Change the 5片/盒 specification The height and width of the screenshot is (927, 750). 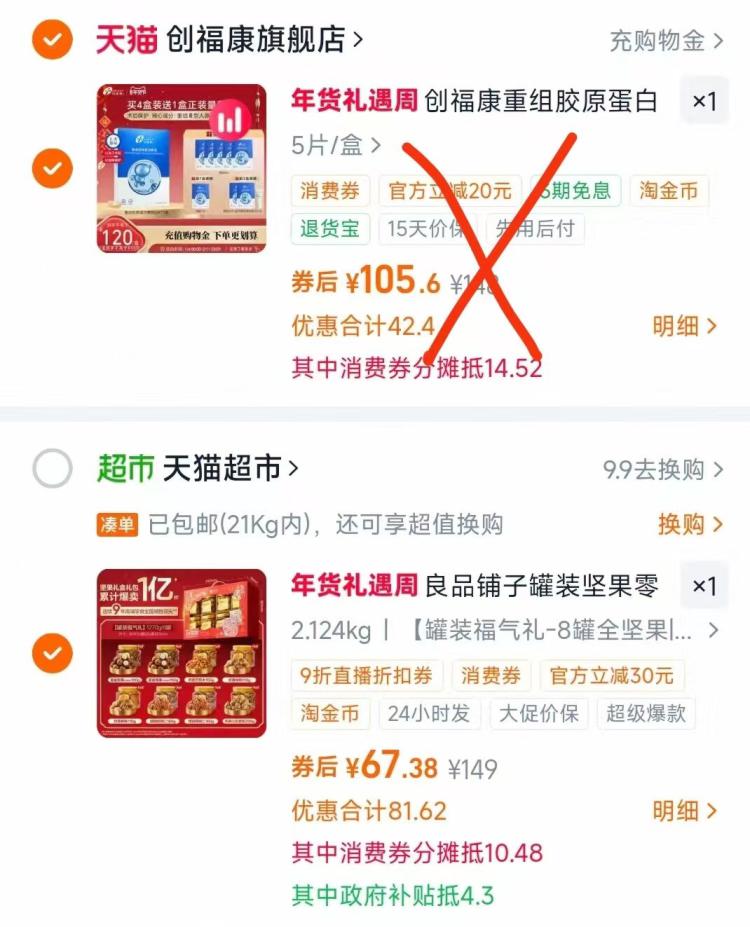pyautogui.click(x=336, y=145)
